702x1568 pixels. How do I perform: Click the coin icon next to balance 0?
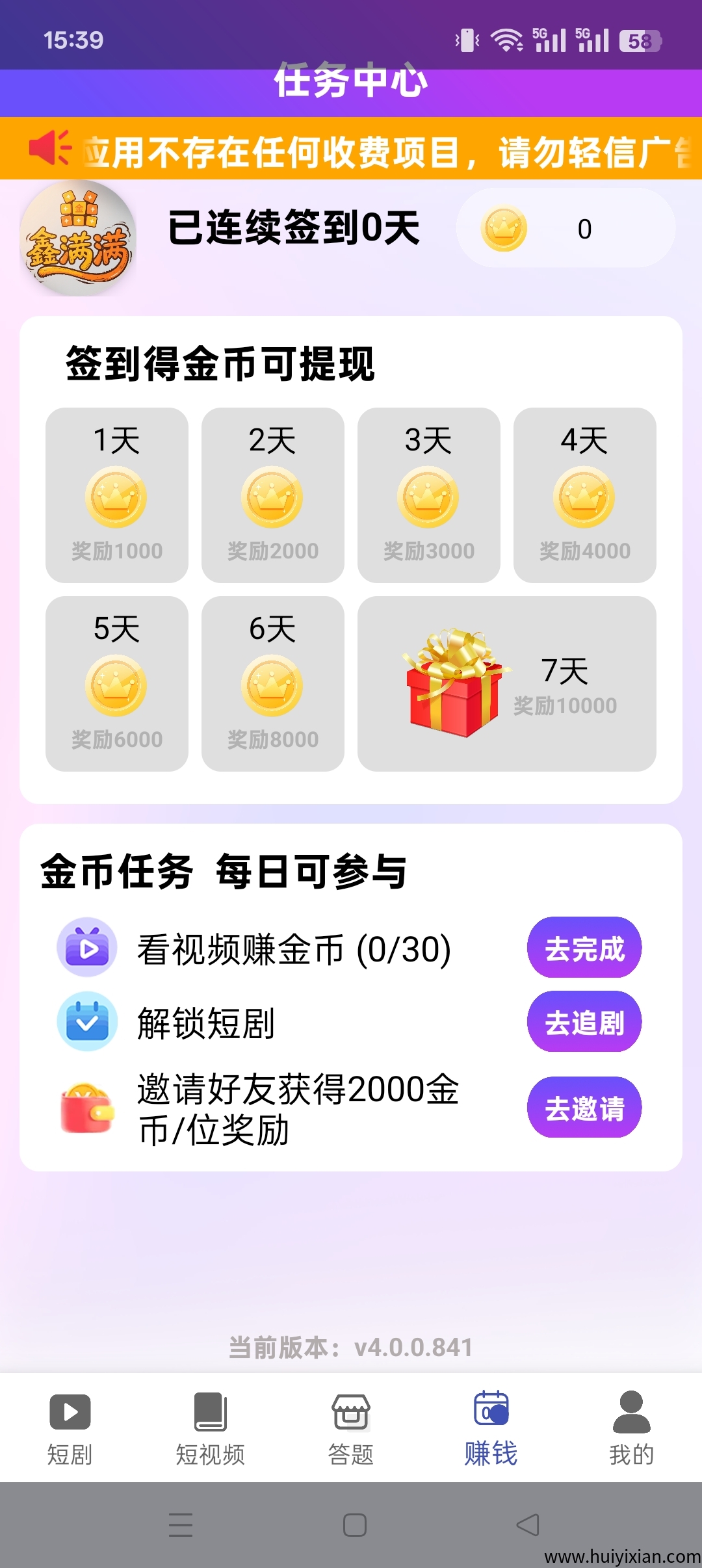pyautogui.click(x=504, y=229)
